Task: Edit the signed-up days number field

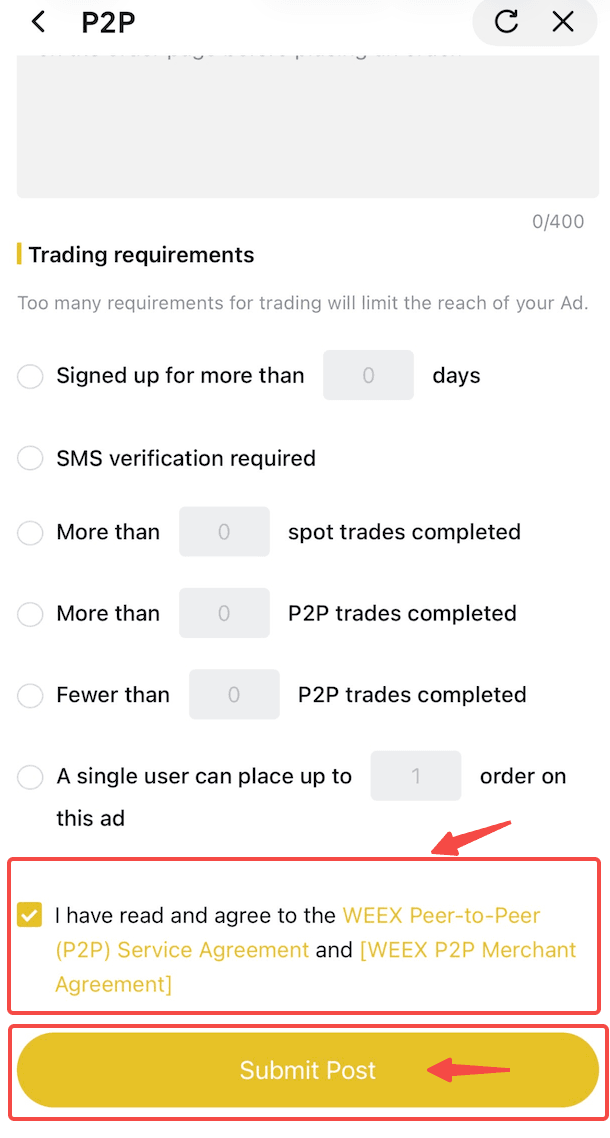Action: coord(368,376)
